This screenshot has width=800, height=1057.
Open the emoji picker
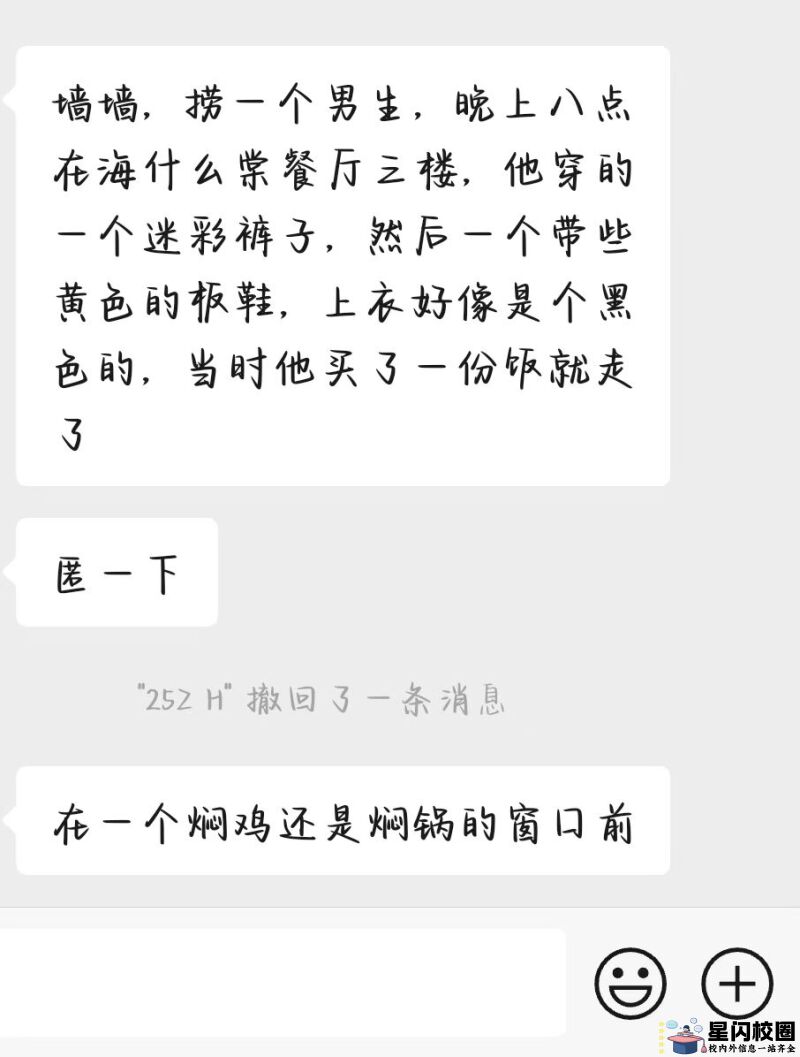[630, 982]
